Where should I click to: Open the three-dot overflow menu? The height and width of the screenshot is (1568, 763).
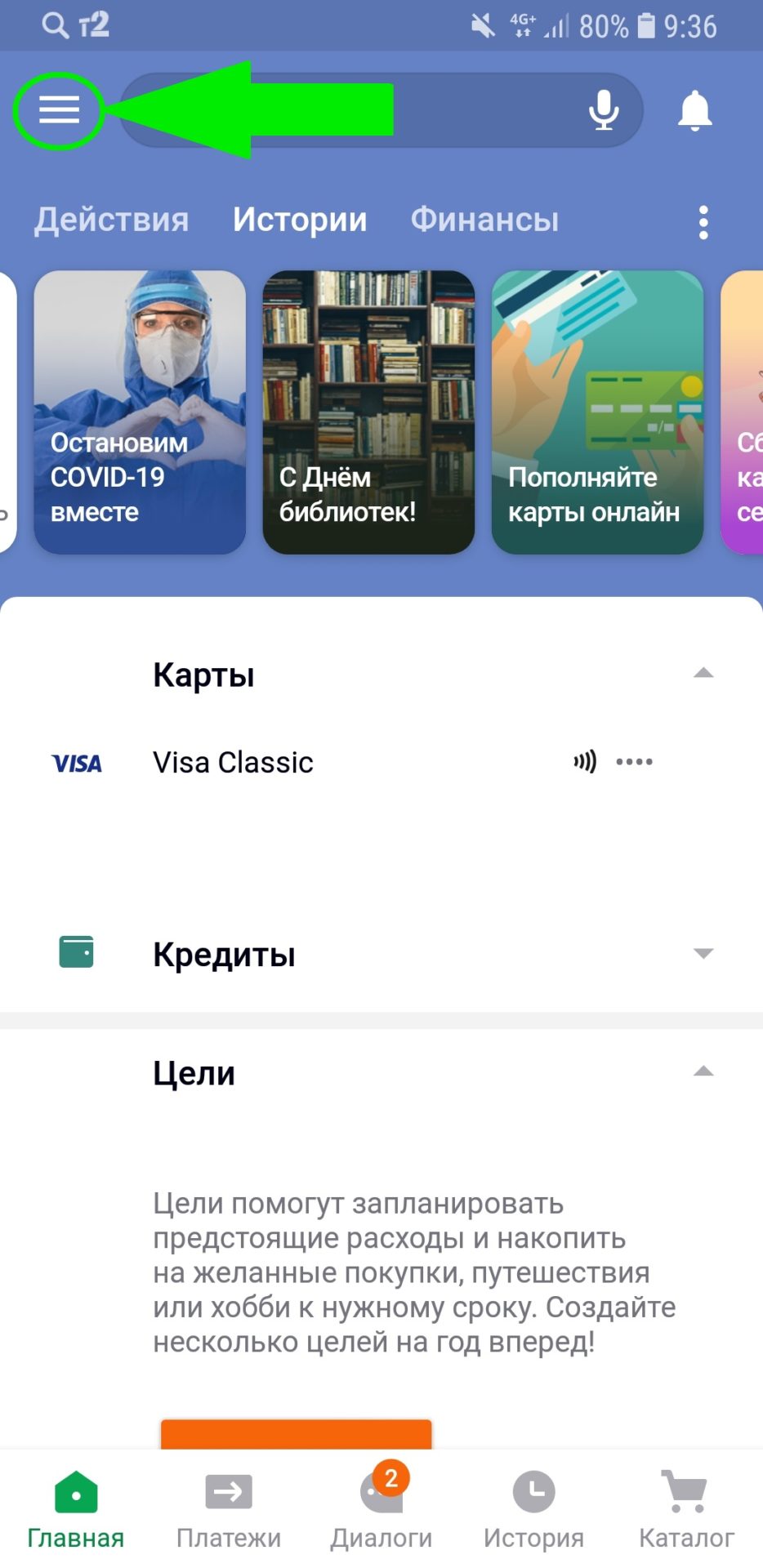pyautogui.click(x=703, y=222)
